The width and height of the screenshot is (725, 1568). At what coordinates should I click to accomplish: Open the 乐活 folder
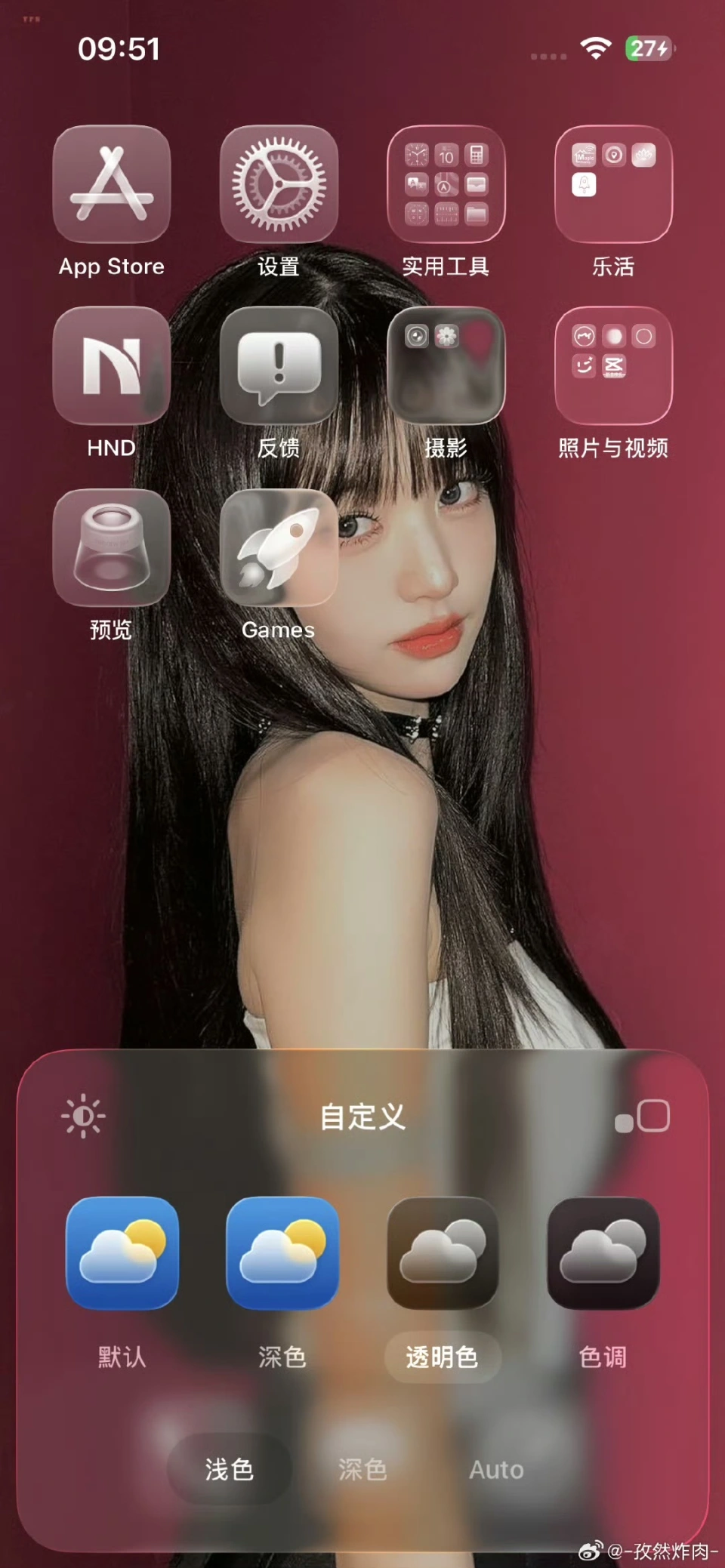[x=613, y=184]
